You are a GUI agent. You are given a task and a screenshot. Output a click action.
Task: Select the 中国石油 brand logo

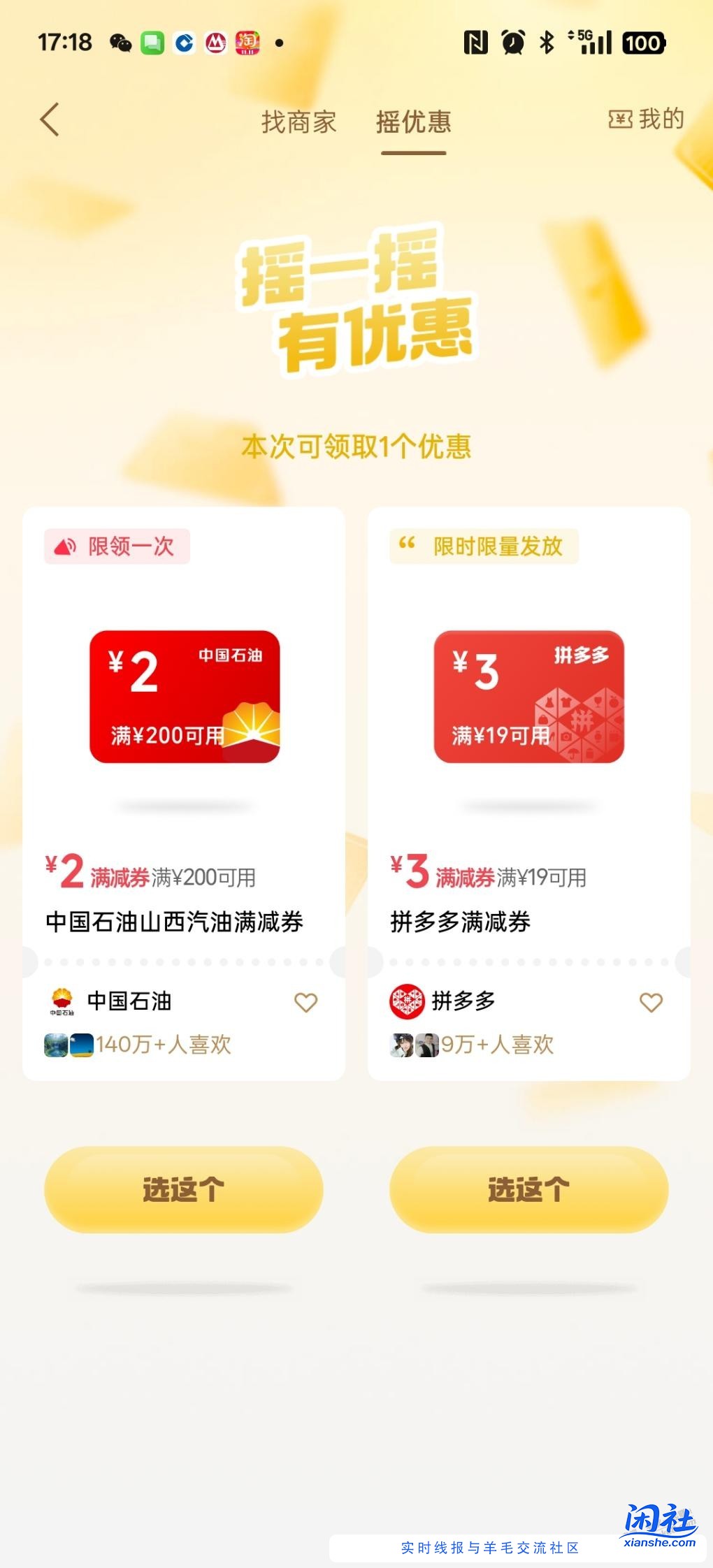click(62, 1001)
